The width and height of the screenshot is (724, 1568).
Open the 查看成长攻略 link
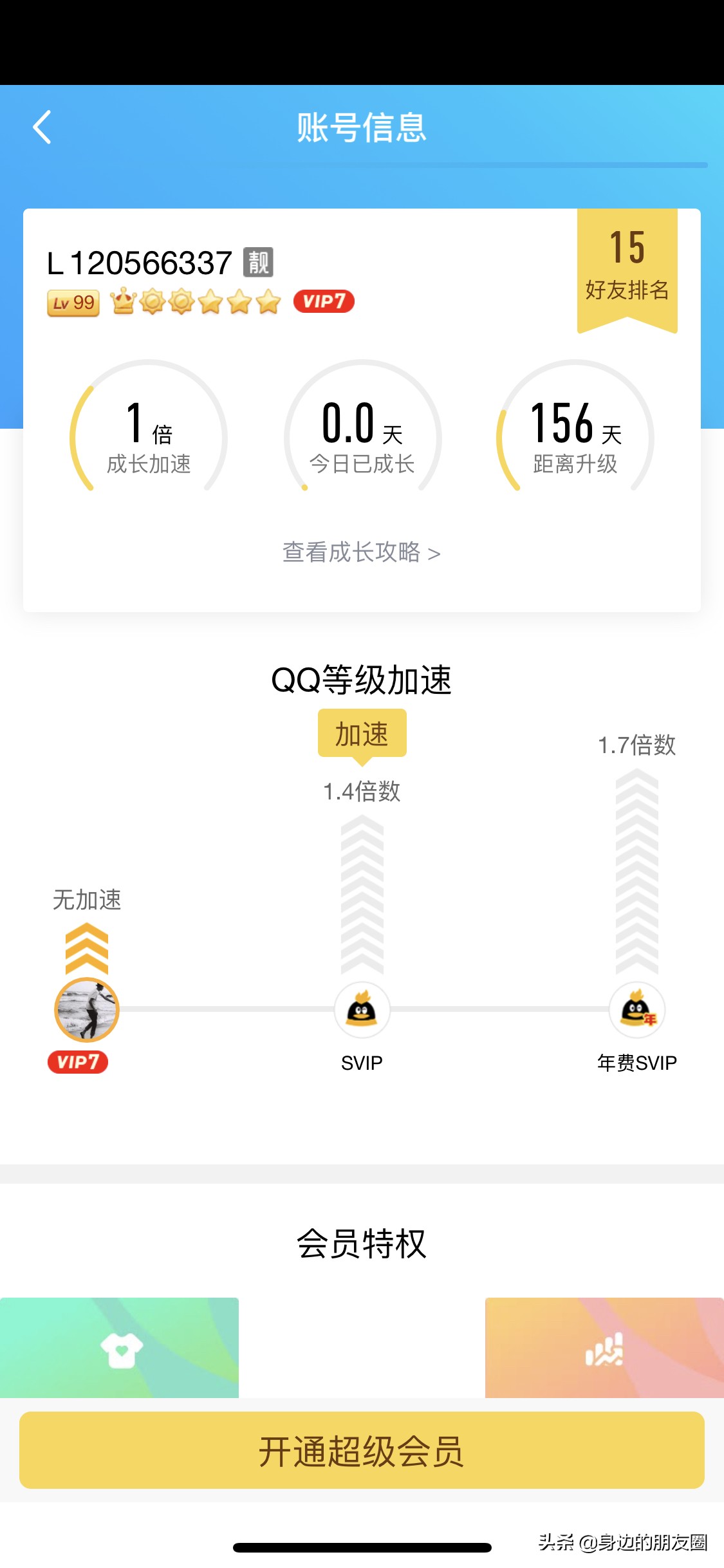(361, 552)
